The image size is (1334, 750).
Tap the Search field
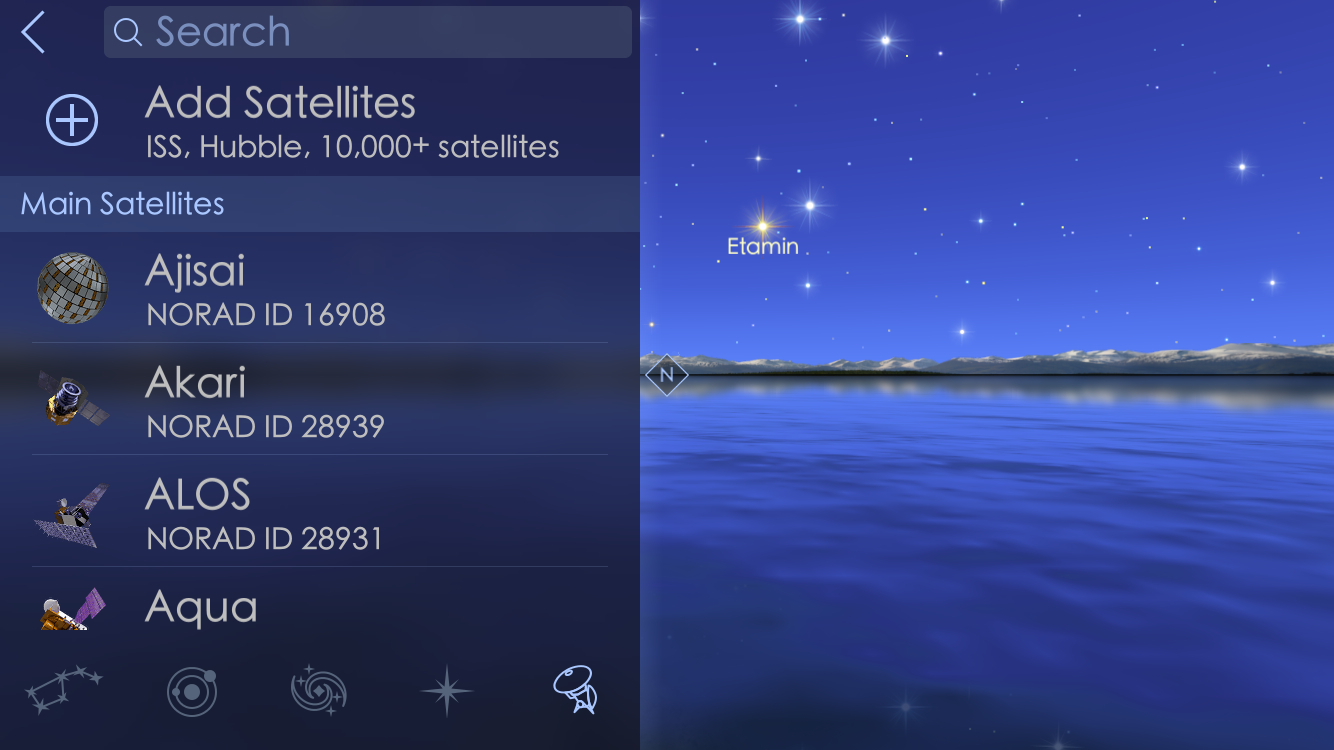(x=367, y=33)
